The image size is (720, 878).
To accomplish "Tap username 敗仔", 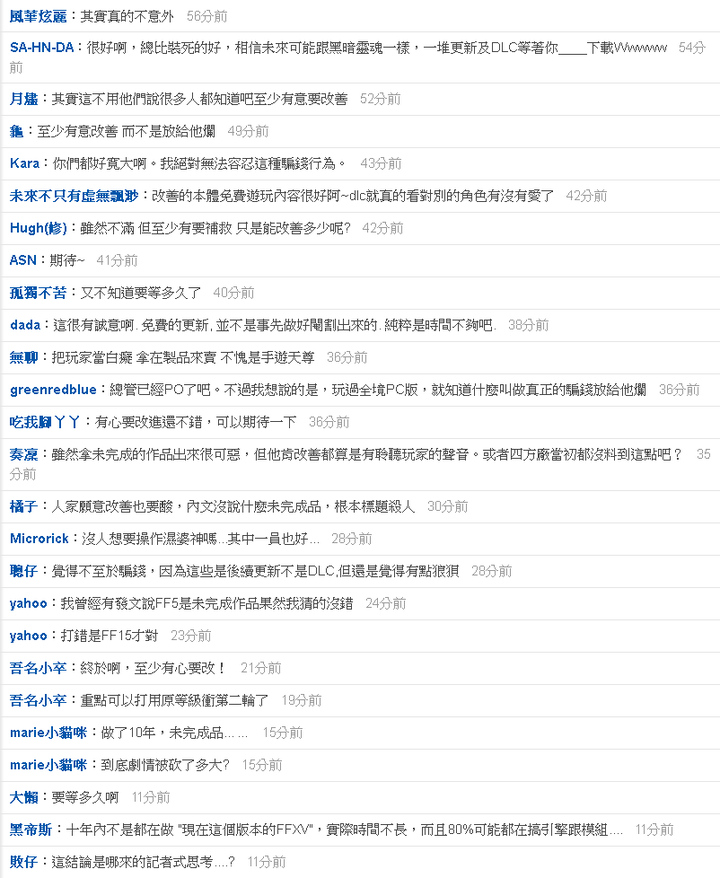I will 24,861.
